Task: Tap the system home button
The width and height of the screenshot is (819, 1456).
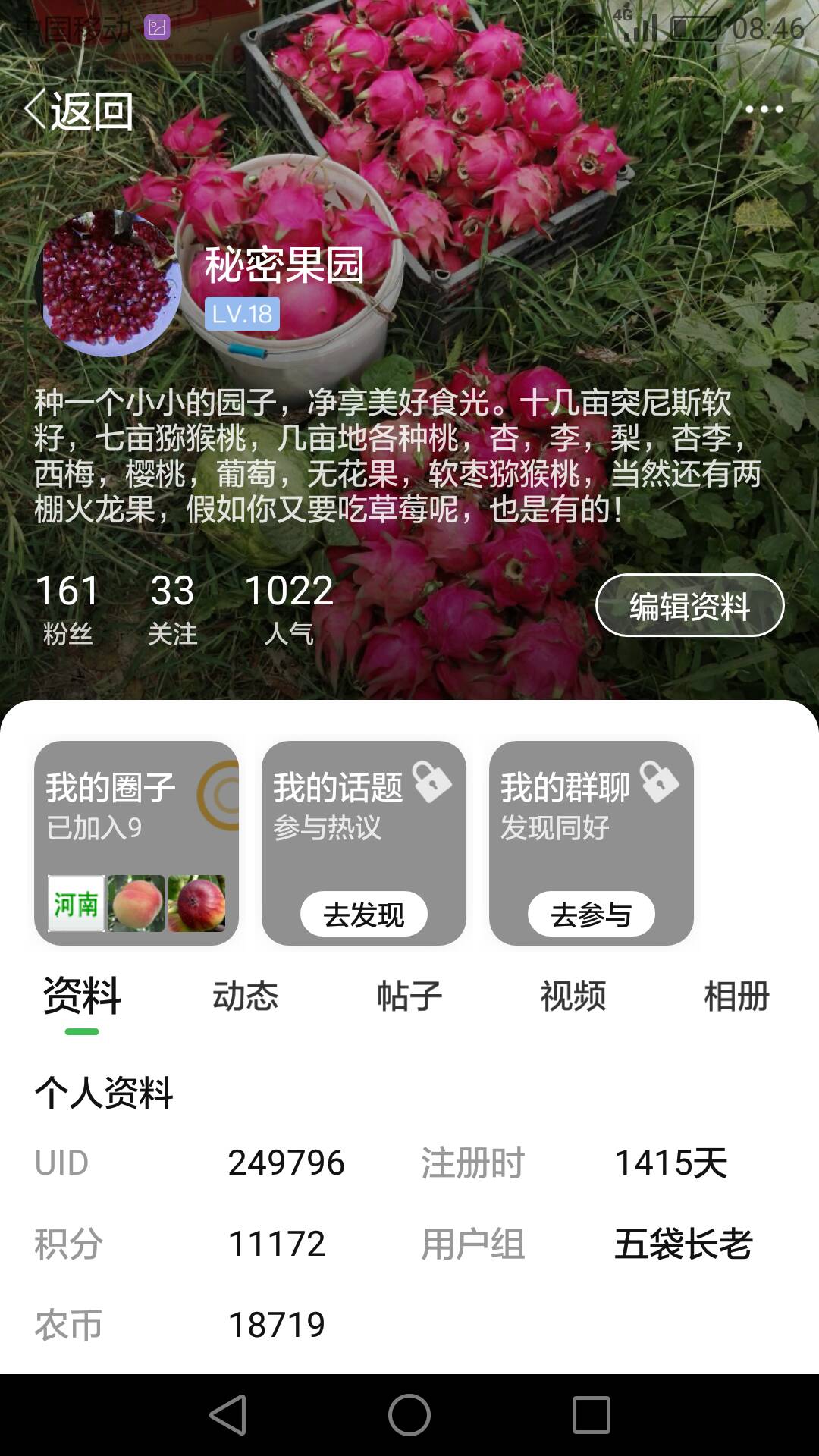Action: tap(409, 1415)
